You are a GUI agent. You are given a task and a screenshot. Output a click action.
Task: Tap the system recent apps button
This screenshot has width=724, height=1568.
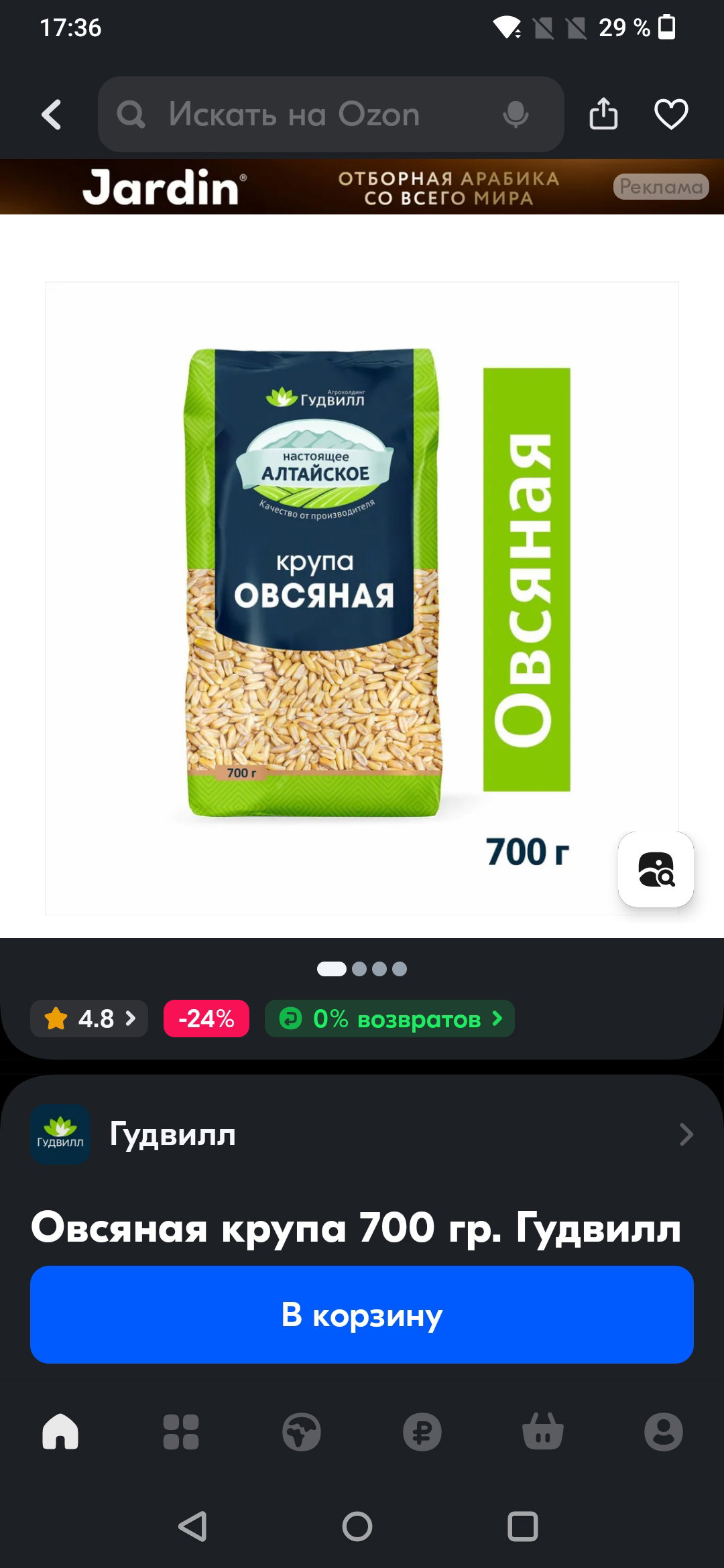[523, 1526]
